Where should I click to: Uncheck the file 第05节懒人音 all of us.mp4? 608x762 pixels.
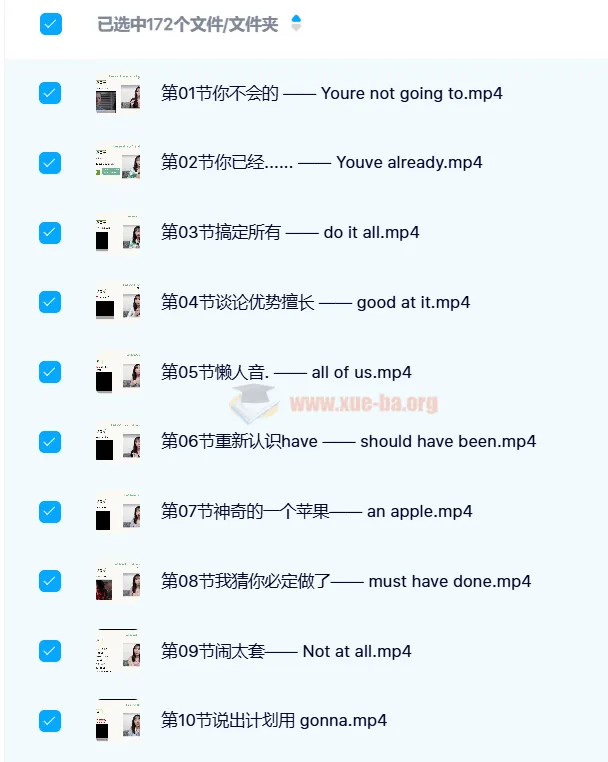(50, 372)
